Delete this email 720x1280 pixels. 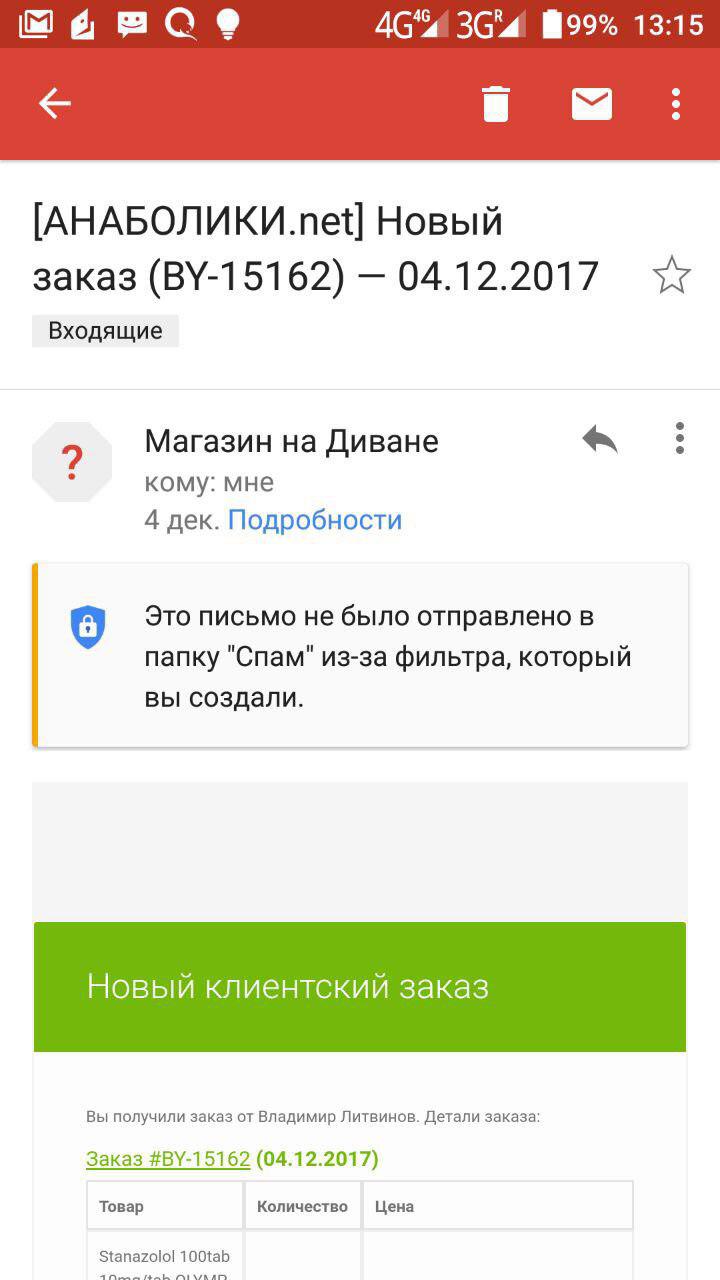click(496, 103)
